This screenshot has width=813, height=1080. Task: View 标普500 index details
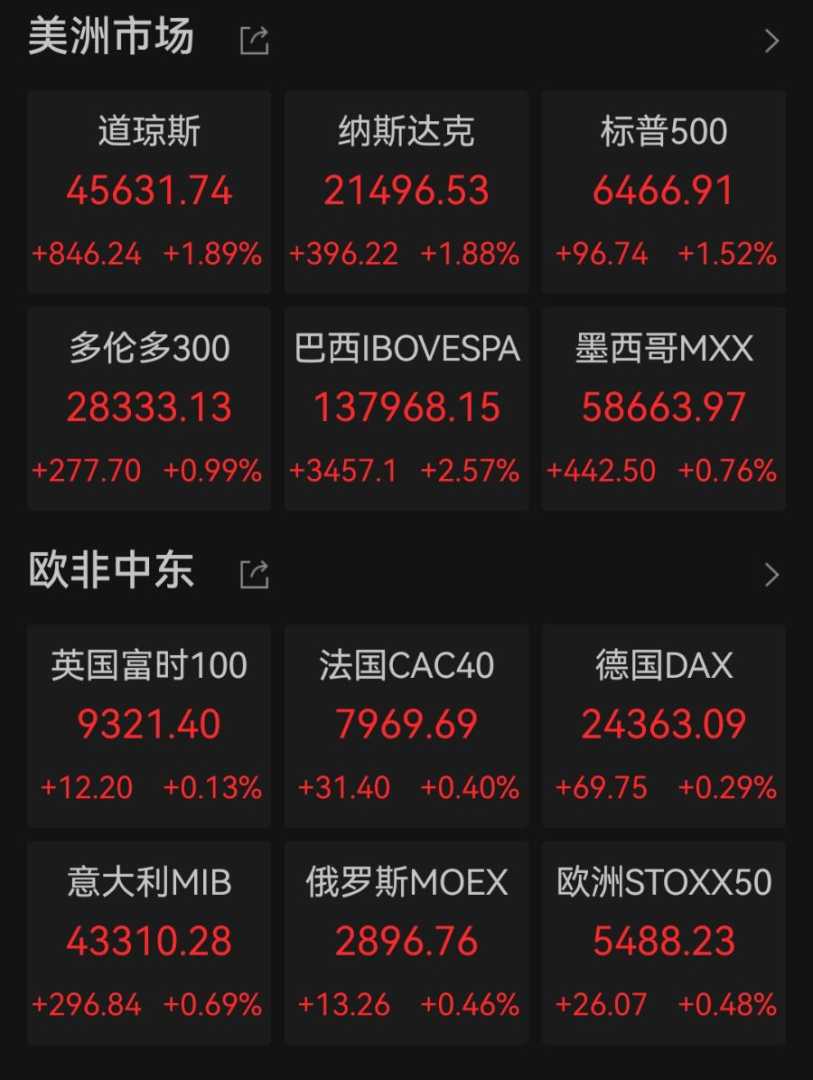pos(663,192)
